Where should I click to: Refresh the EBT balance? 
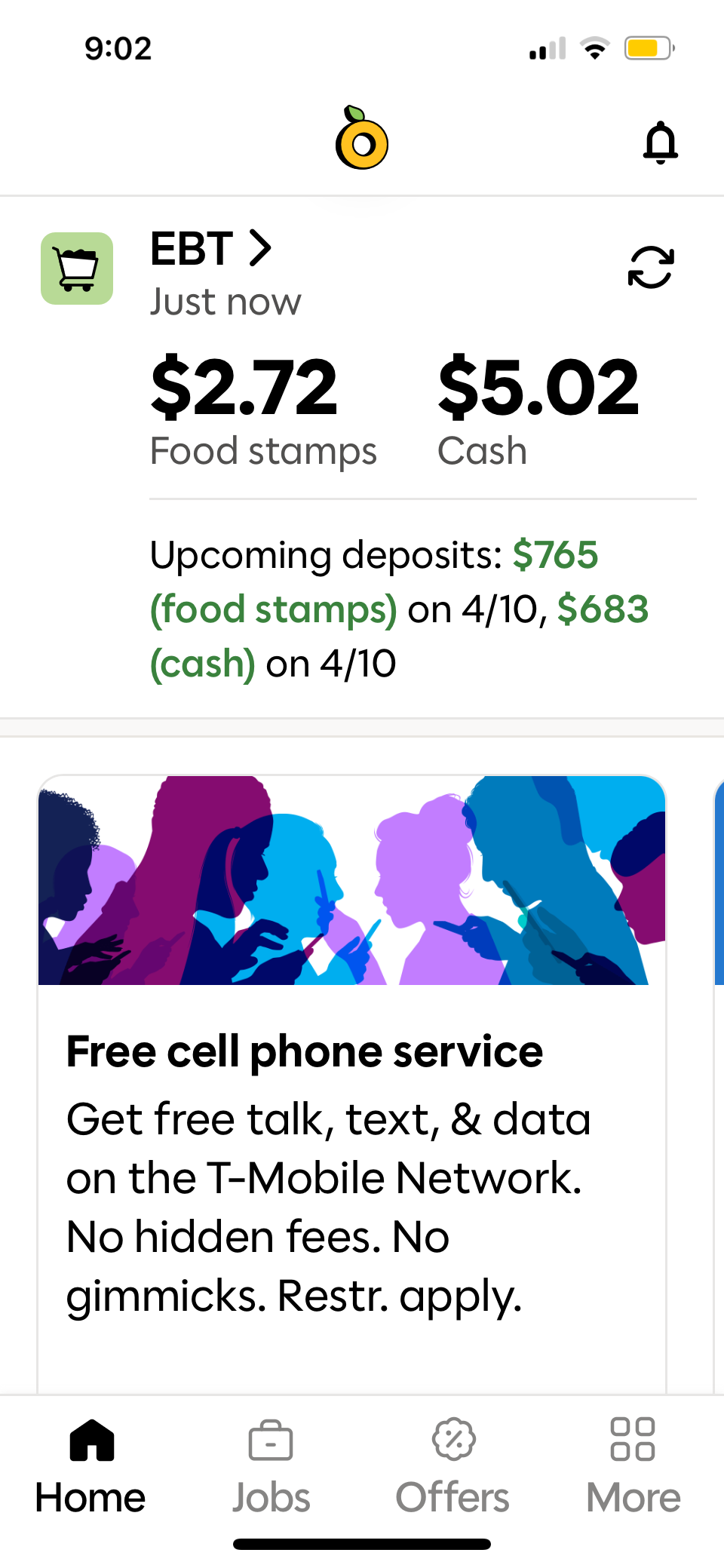point(650,268)
